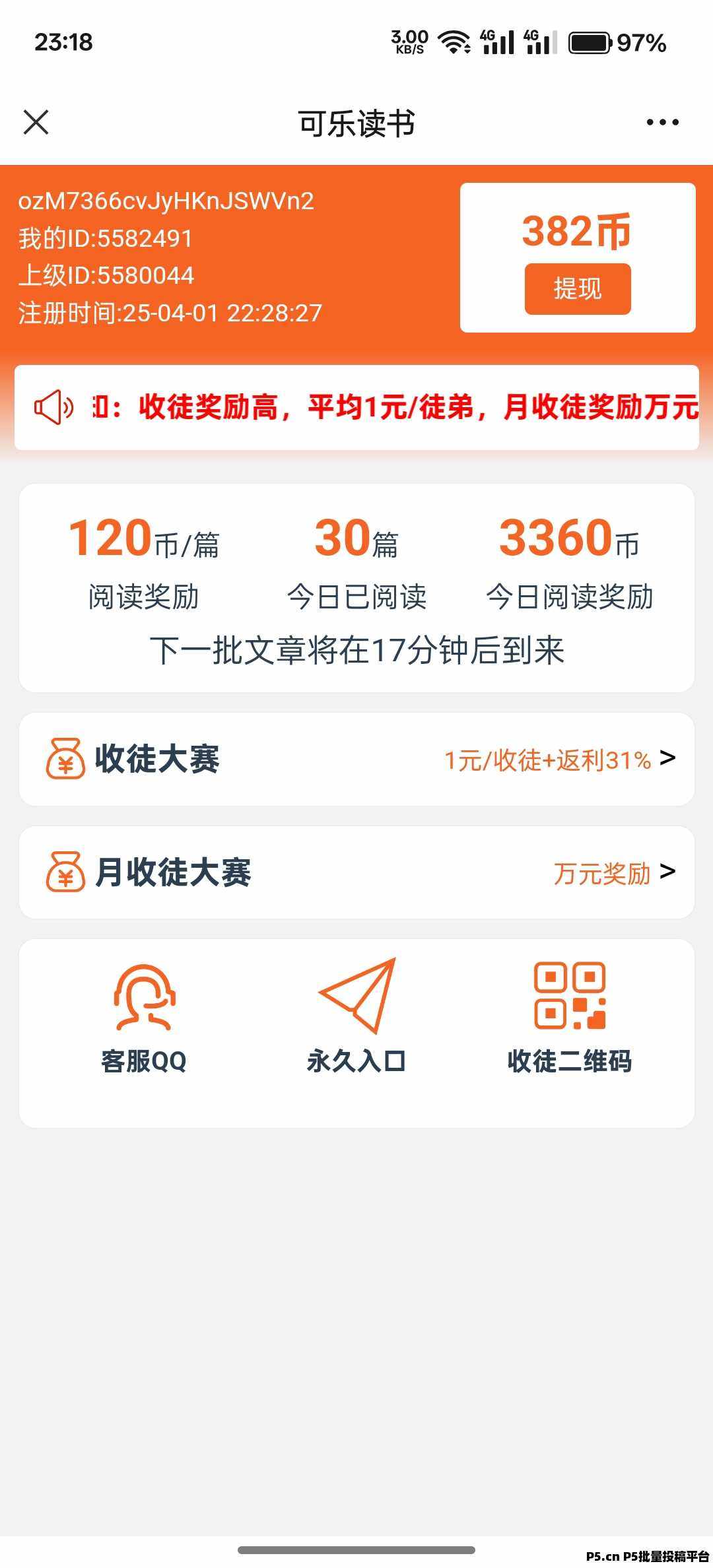The height and width of the screenshot is (1568, 713).
Task: Tap the 可乐读书 title bar
Action: (356, 124)
